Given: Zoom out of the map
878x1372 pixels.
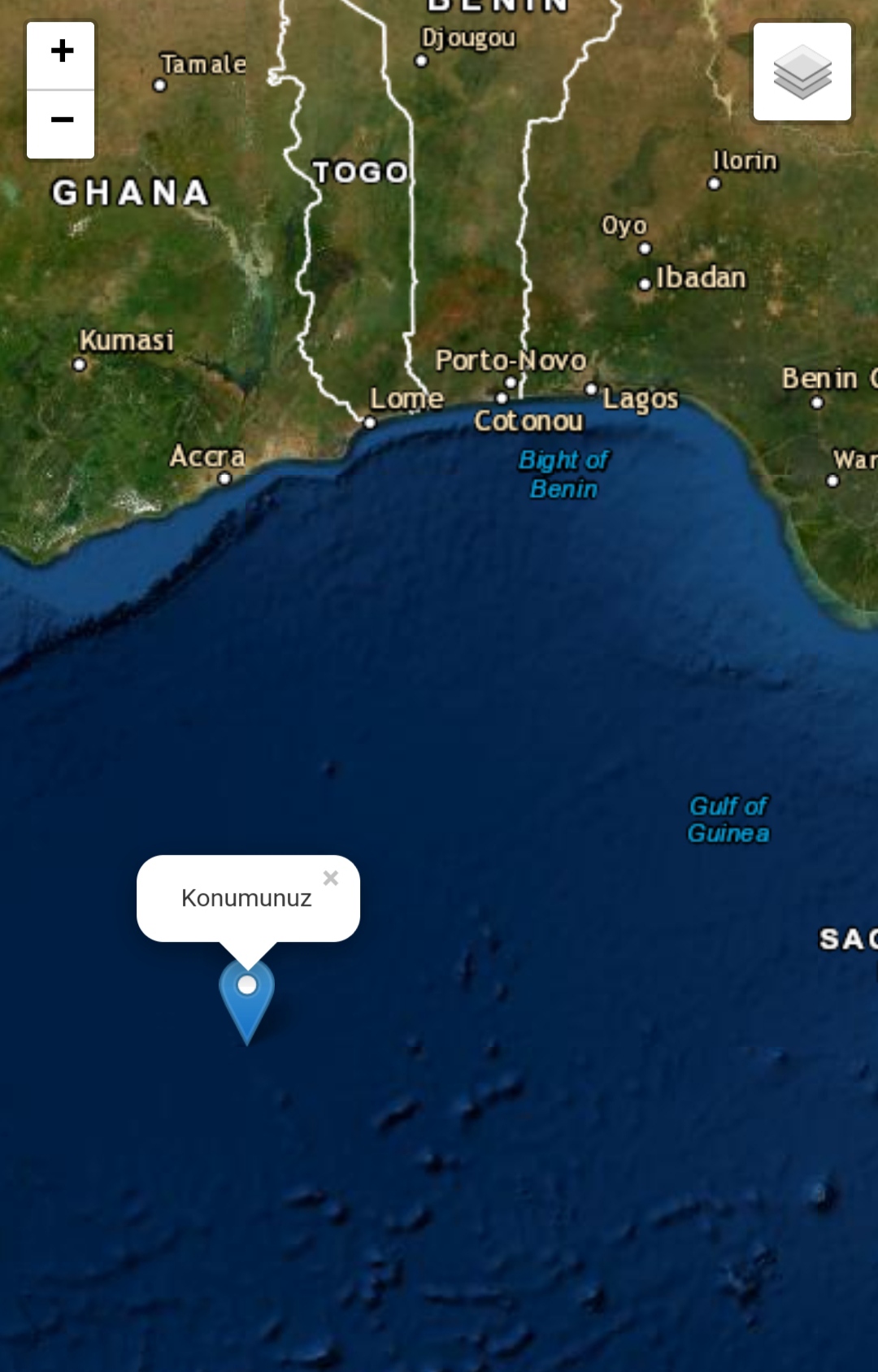Looking at the screenshot, I should [x=61, y=123].
